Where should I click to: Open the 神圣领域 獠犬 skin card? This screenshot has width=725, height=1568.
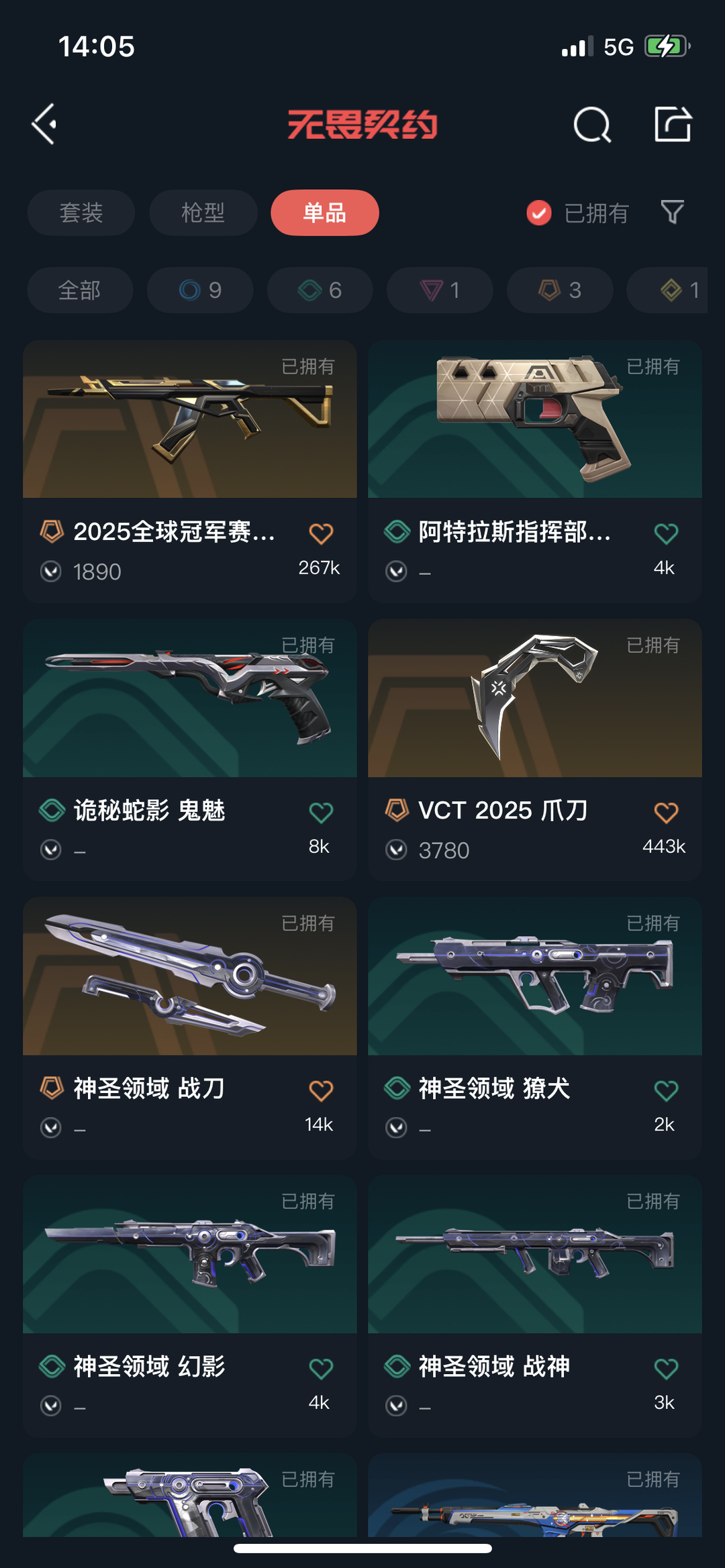point(535,1028)
